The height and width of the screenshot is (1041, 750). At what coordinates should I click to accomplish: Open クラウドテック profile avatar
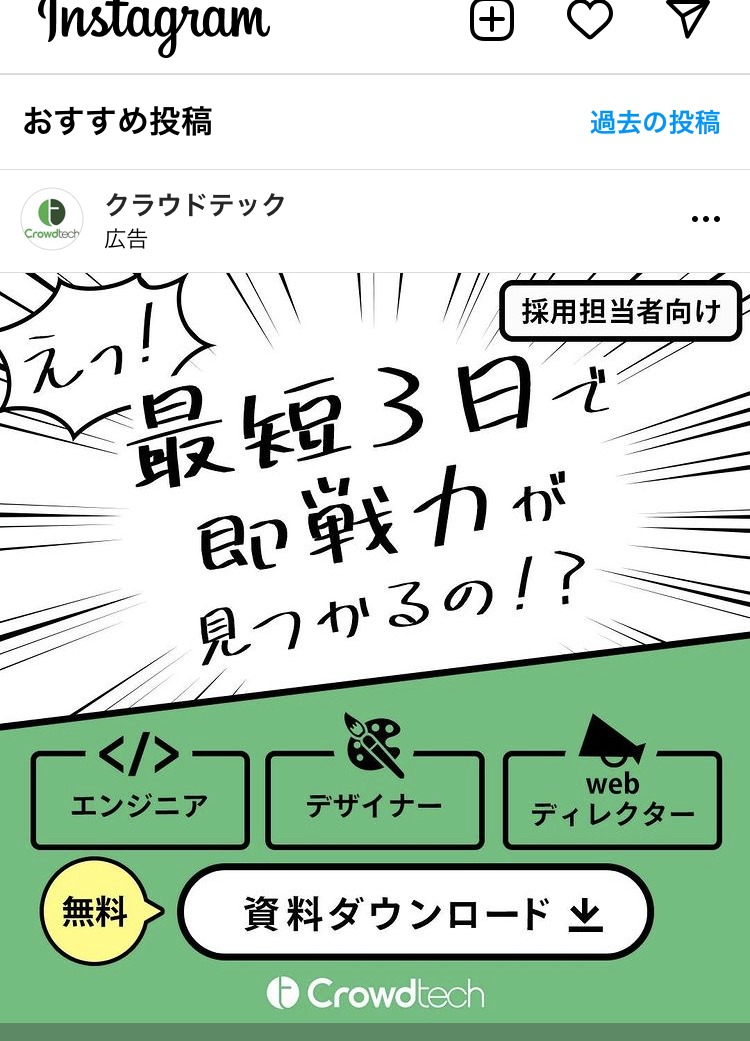pyautogui.click(x=52, y=219)
